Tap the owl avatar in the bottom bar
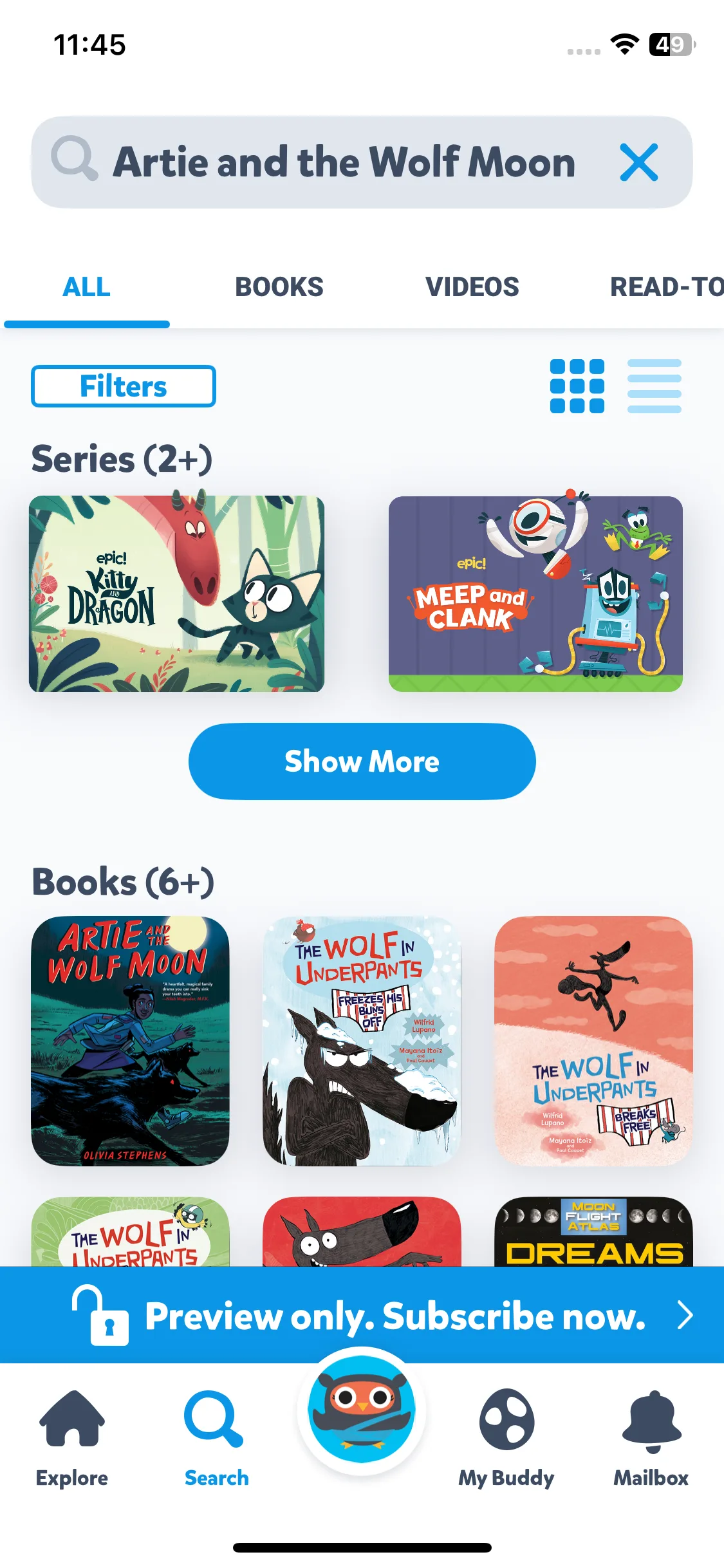The width and height of the screenshot is (724, 1568). (362, 1410)
